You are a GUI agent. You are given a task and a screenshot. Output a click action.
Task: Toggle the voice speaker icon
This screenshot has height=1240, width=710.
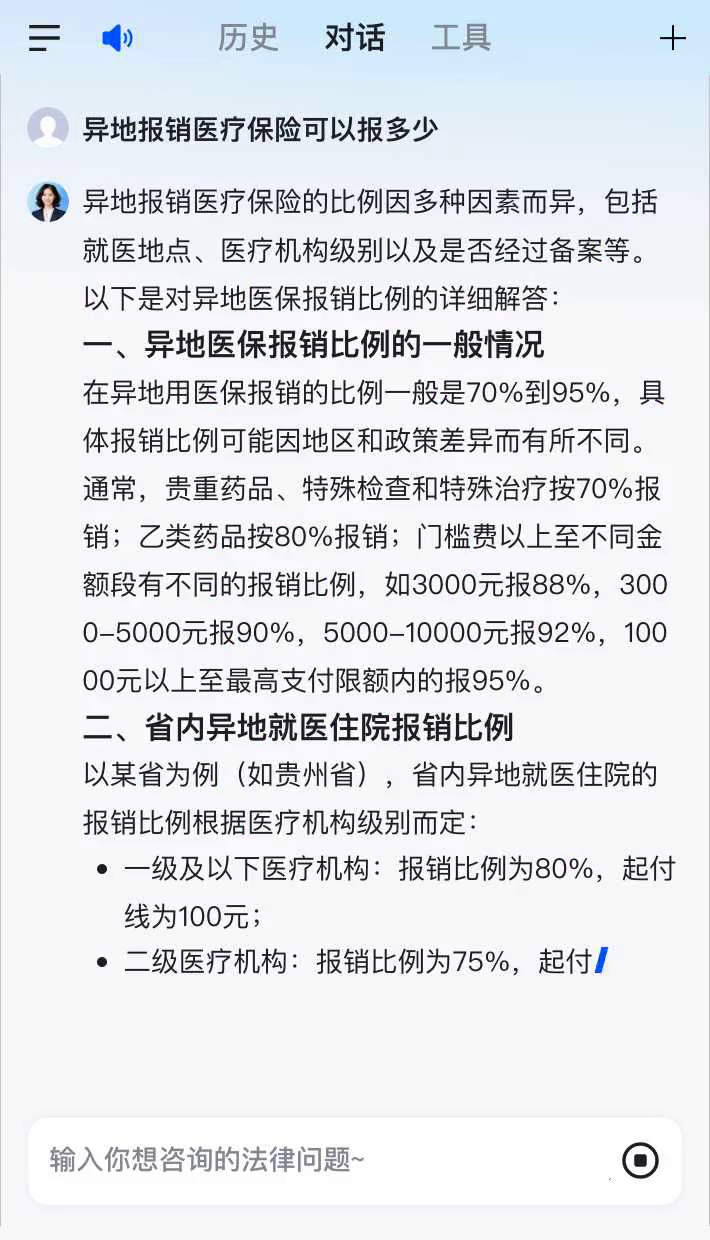pos(117,39)
